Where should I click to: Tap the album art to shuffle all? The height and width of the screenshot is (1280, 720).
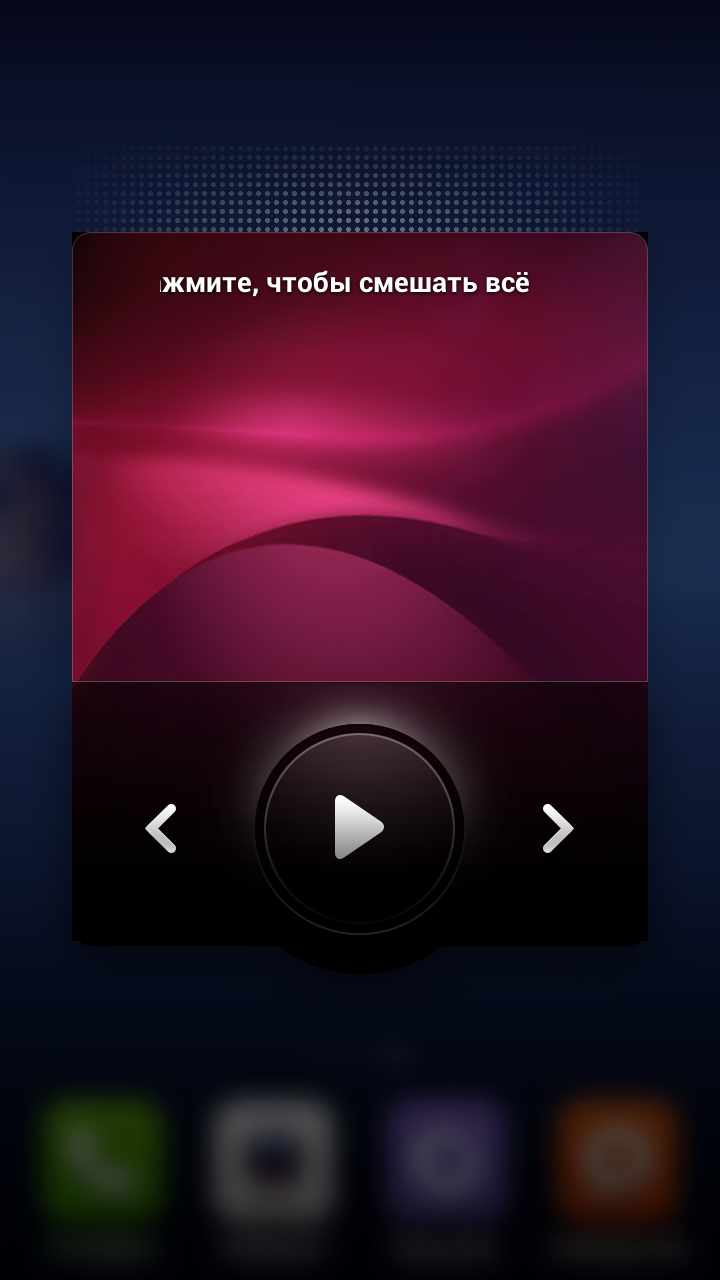pos(360,457)
